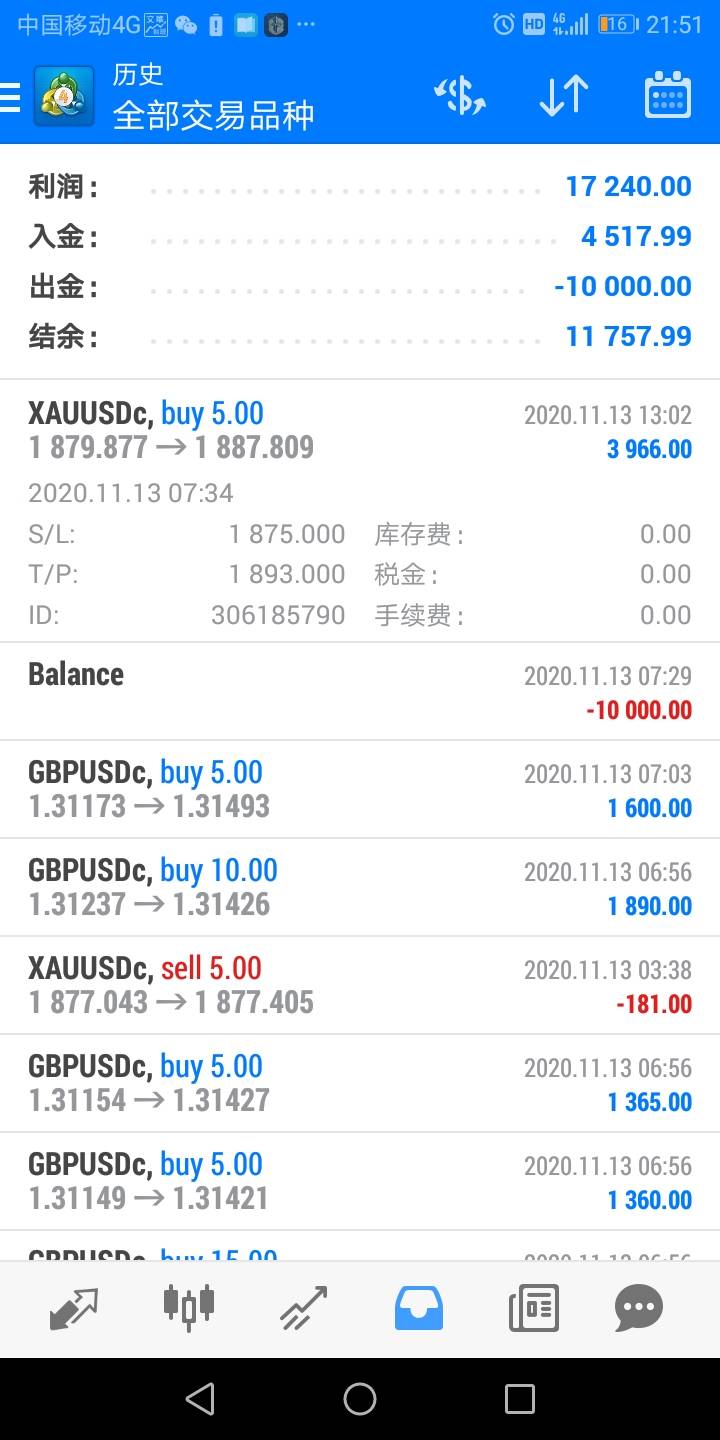Open the calendar date range picker
This screenshot has height=1440, width=720.
coord(668,96)
